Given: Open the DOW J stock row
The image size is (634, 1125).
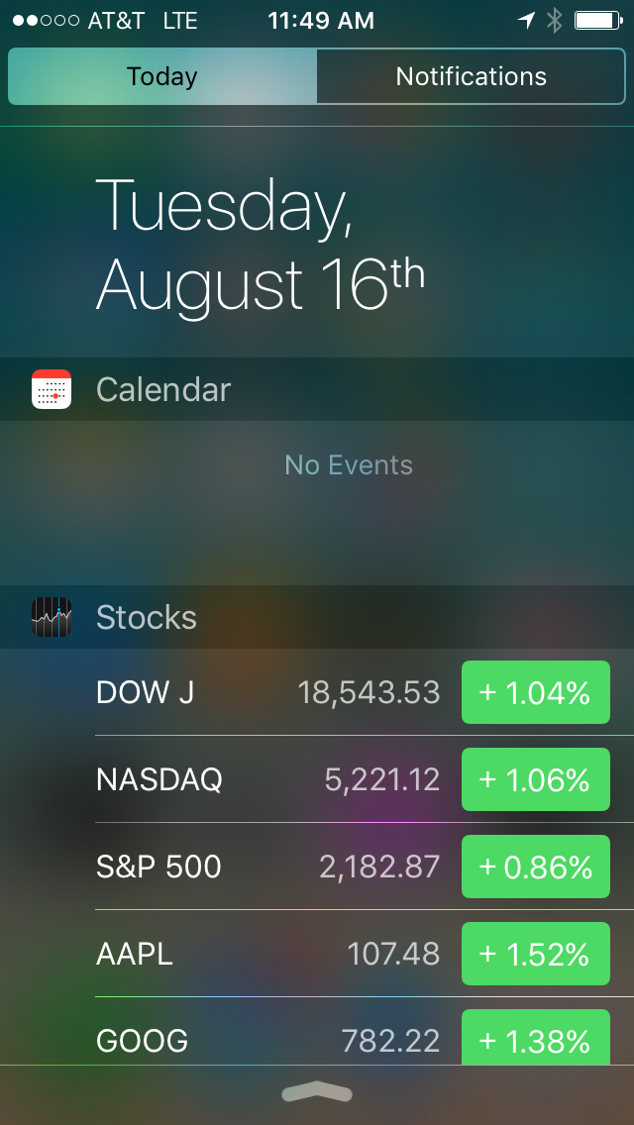Looking at the screenshot, I should point(268,692).
